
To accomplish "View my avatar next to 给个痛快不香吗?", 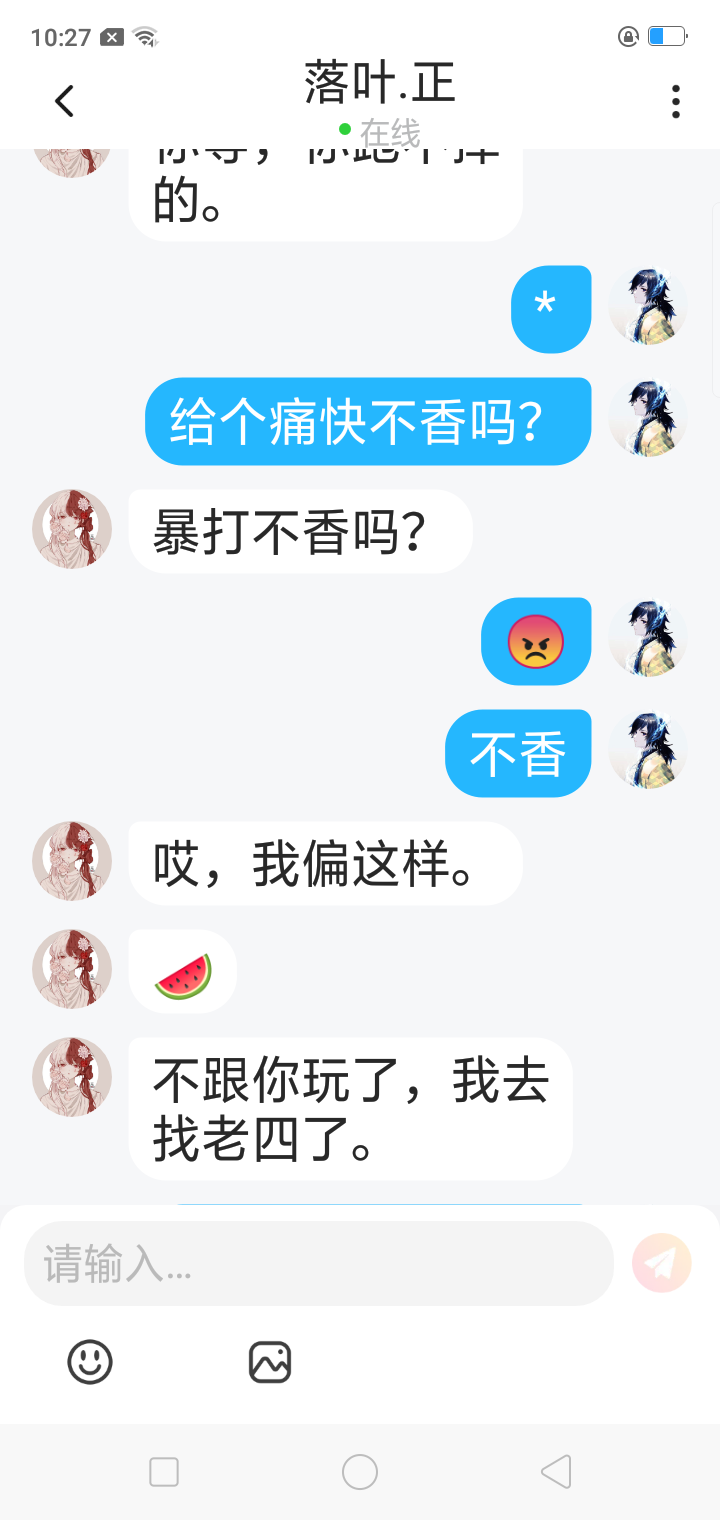I will tap(648, 419).
